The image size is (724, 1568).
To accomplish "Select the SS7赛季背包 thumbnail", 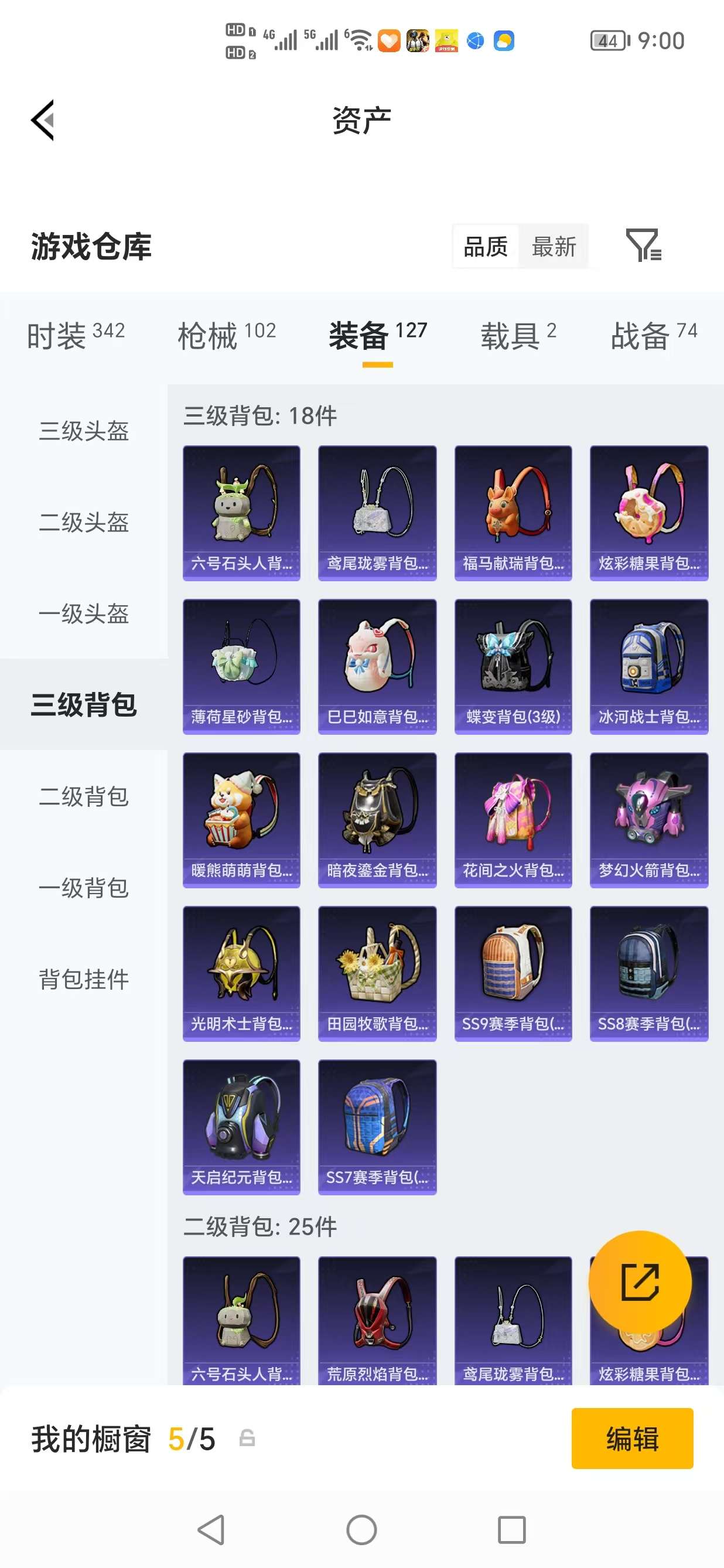I will [x=377, y=1127].
